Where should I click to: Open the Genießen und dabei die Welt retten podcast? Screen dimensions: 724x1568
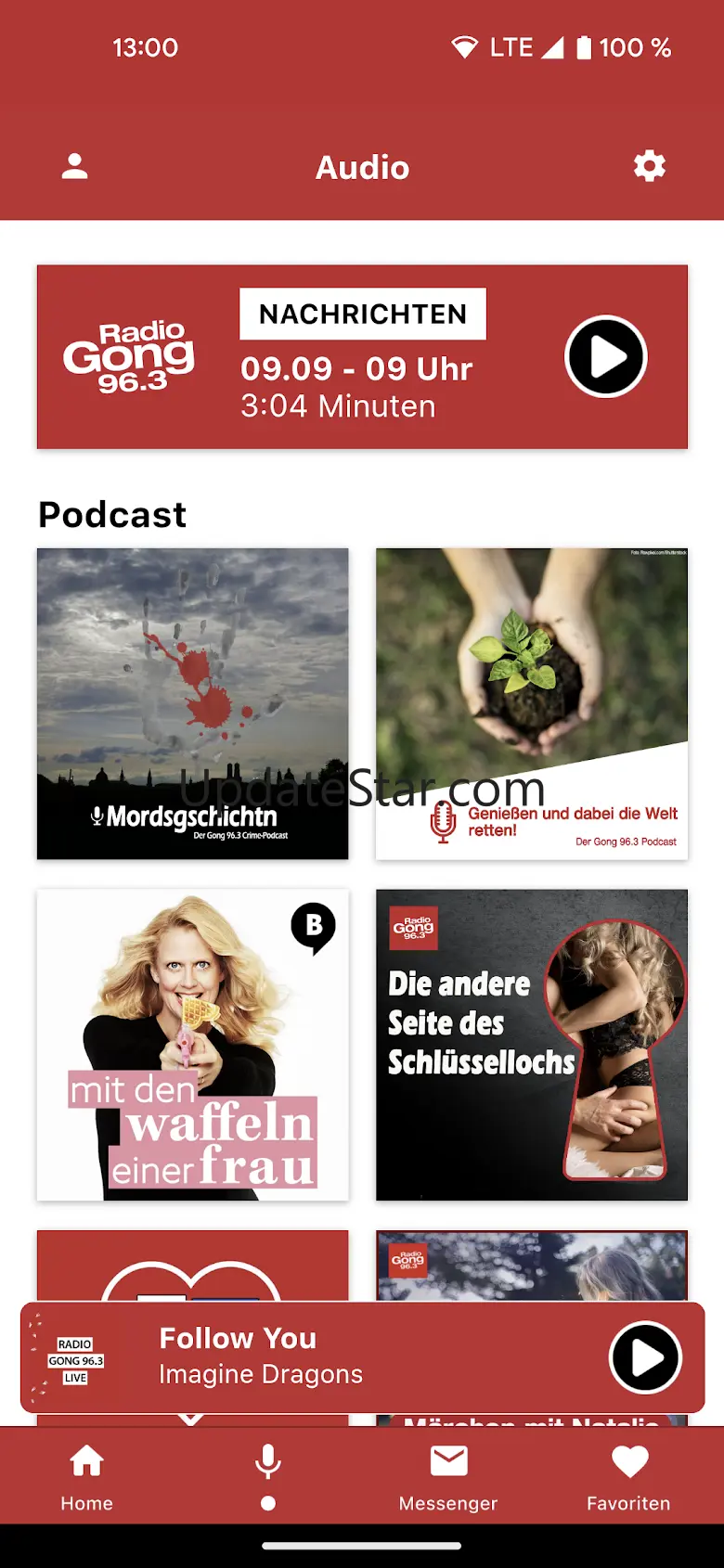coord(532,703)
